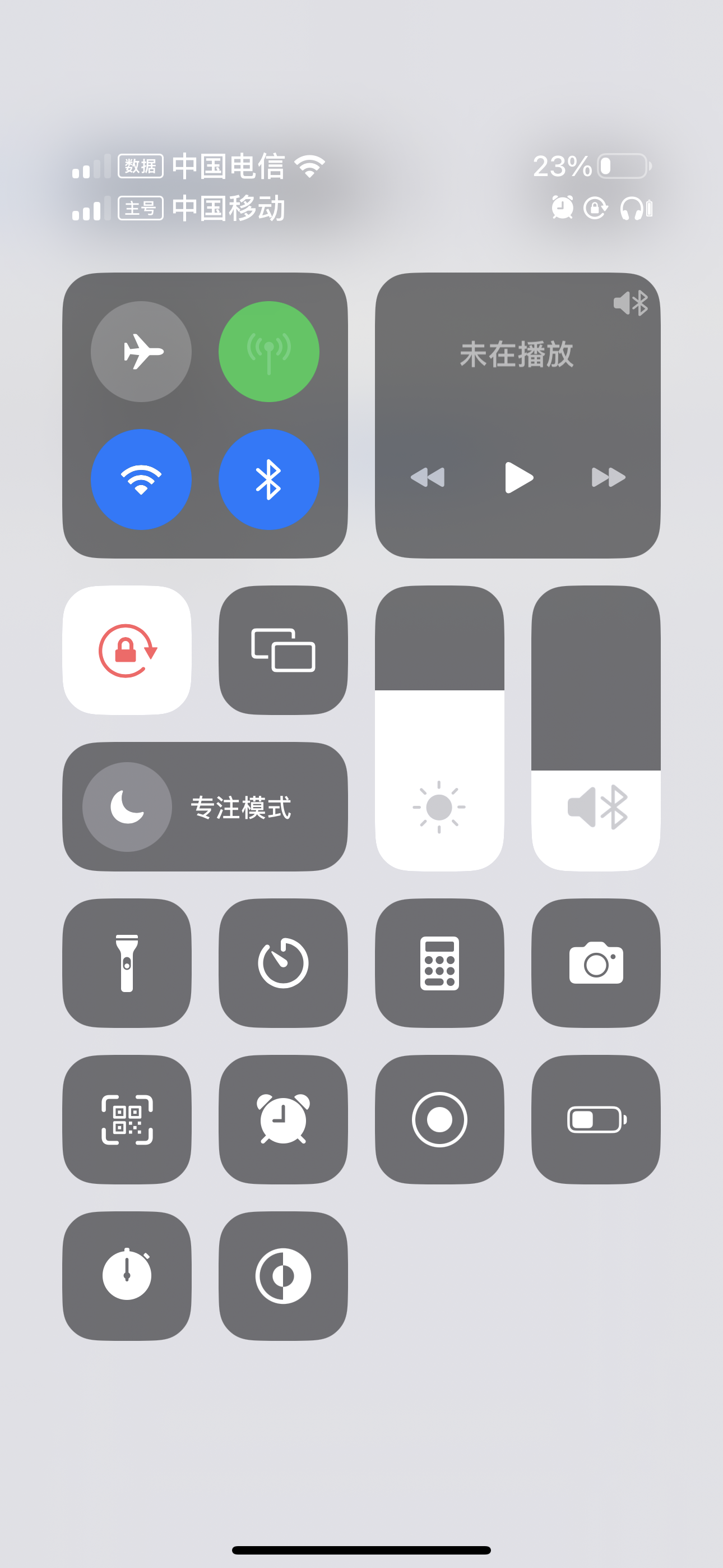Open audio output options in media tile

tap(631, 302)
